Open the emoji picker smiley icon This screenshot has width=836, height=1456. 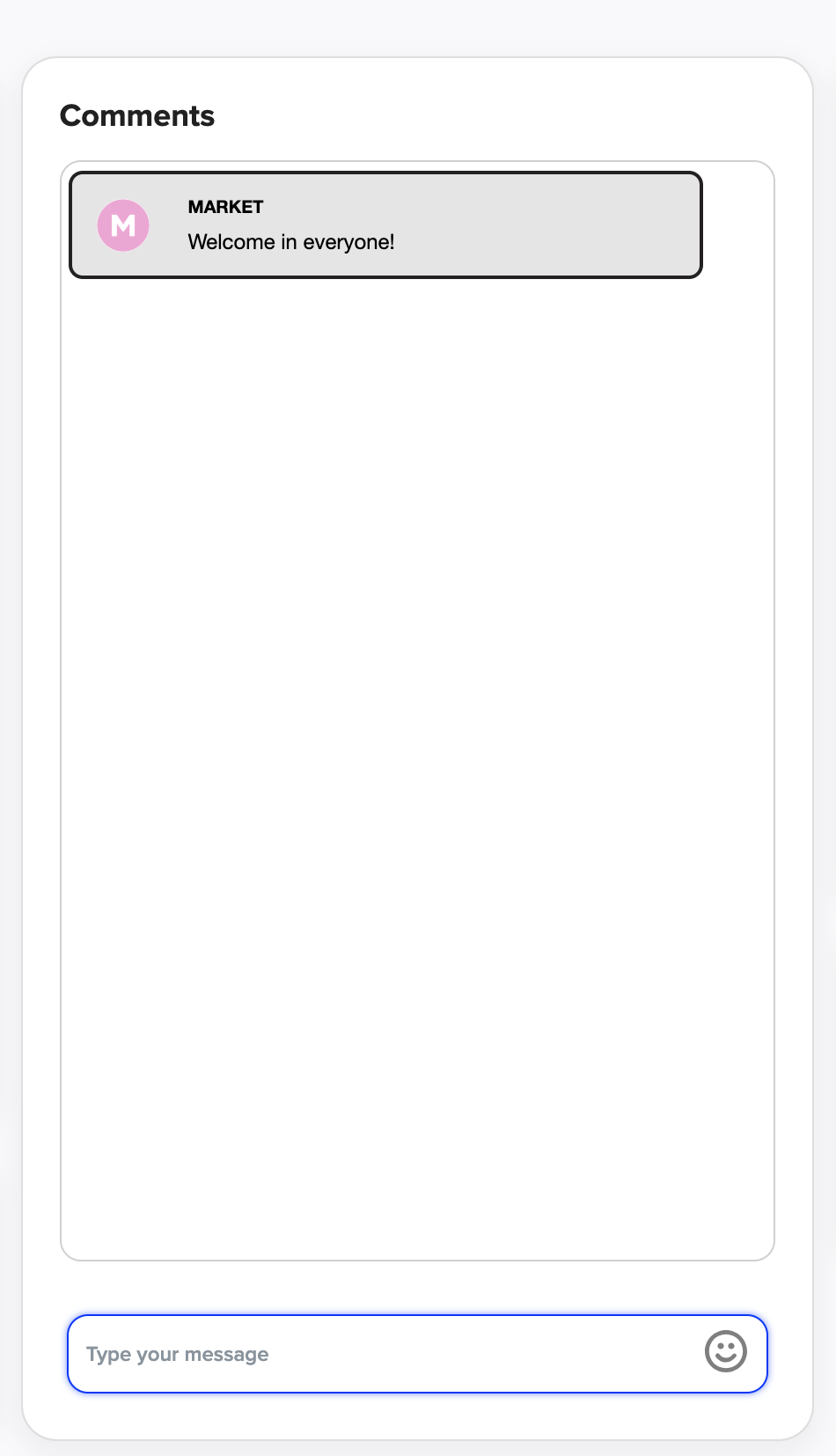click(726, 1351)
